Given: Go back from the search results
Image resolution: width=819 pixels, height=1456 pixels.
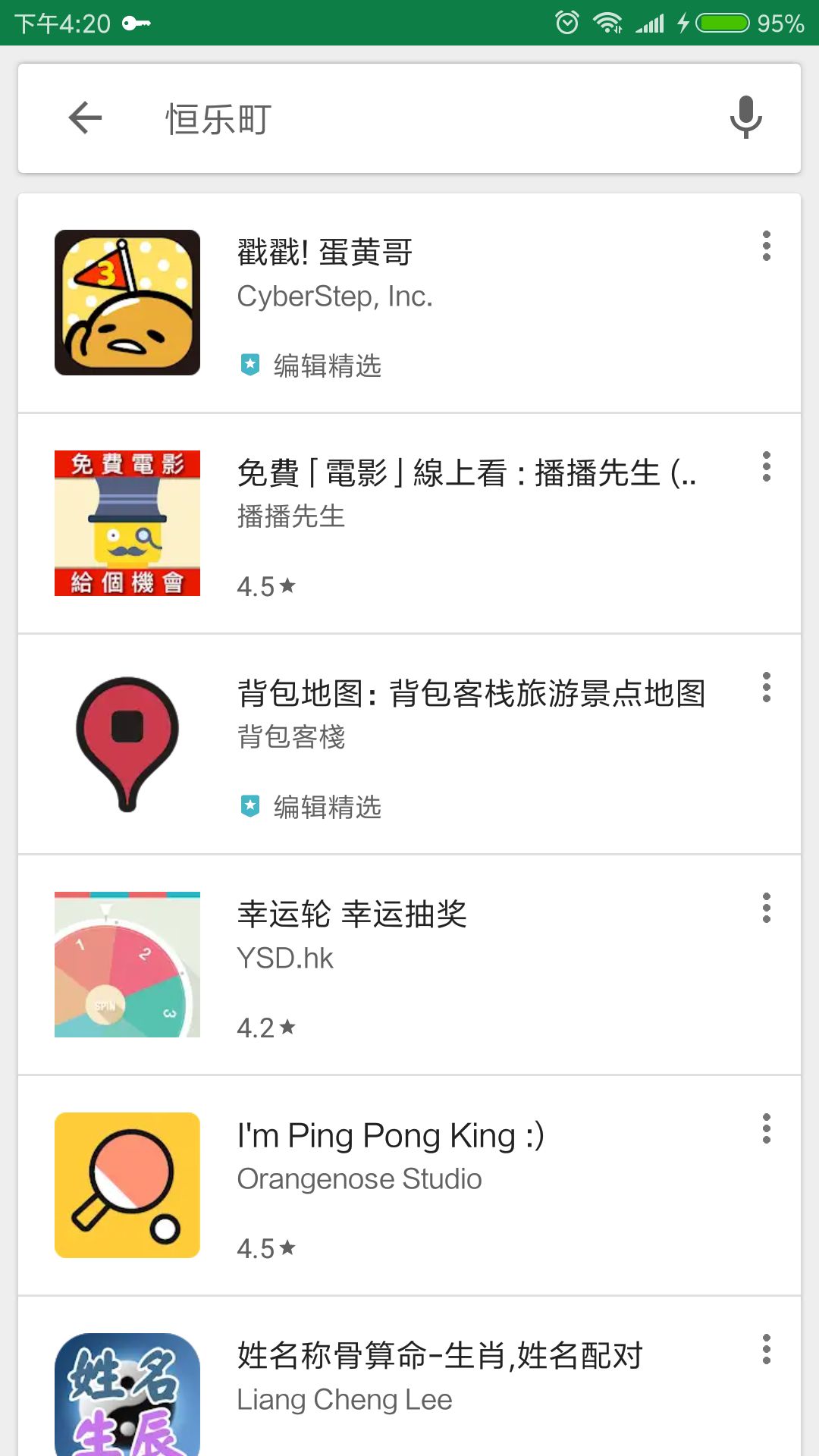Looking at the screenshot, I should click(x=85, y=118).
